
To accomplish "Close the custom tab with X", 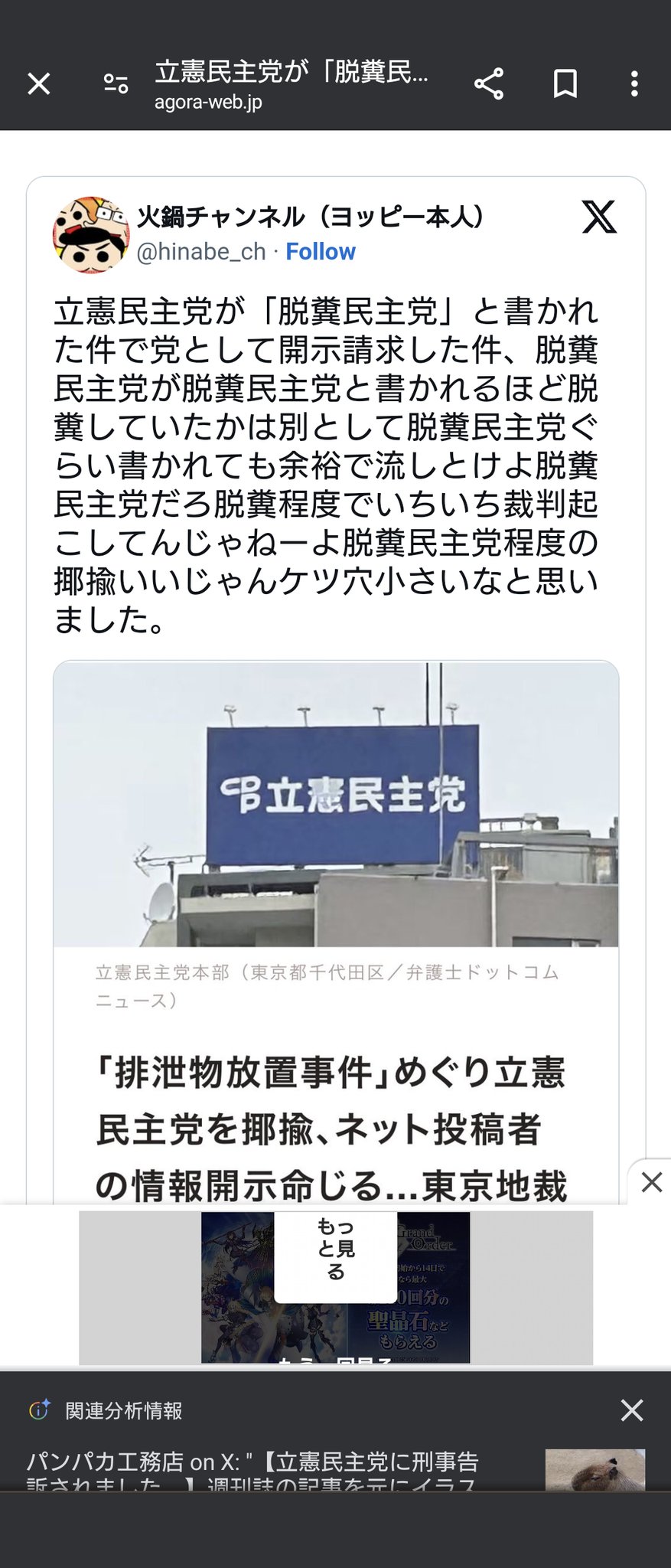I will click(39, 83).
